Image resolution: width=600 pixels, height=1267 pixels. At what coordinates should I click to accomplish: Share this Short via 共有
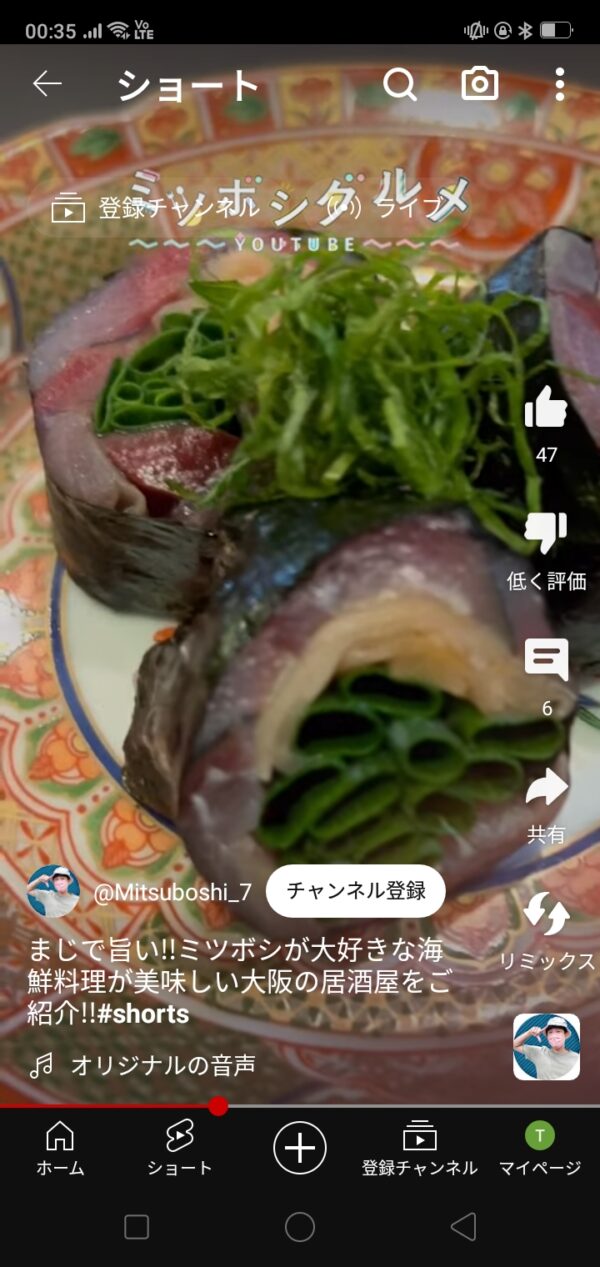tap(546, 790)
